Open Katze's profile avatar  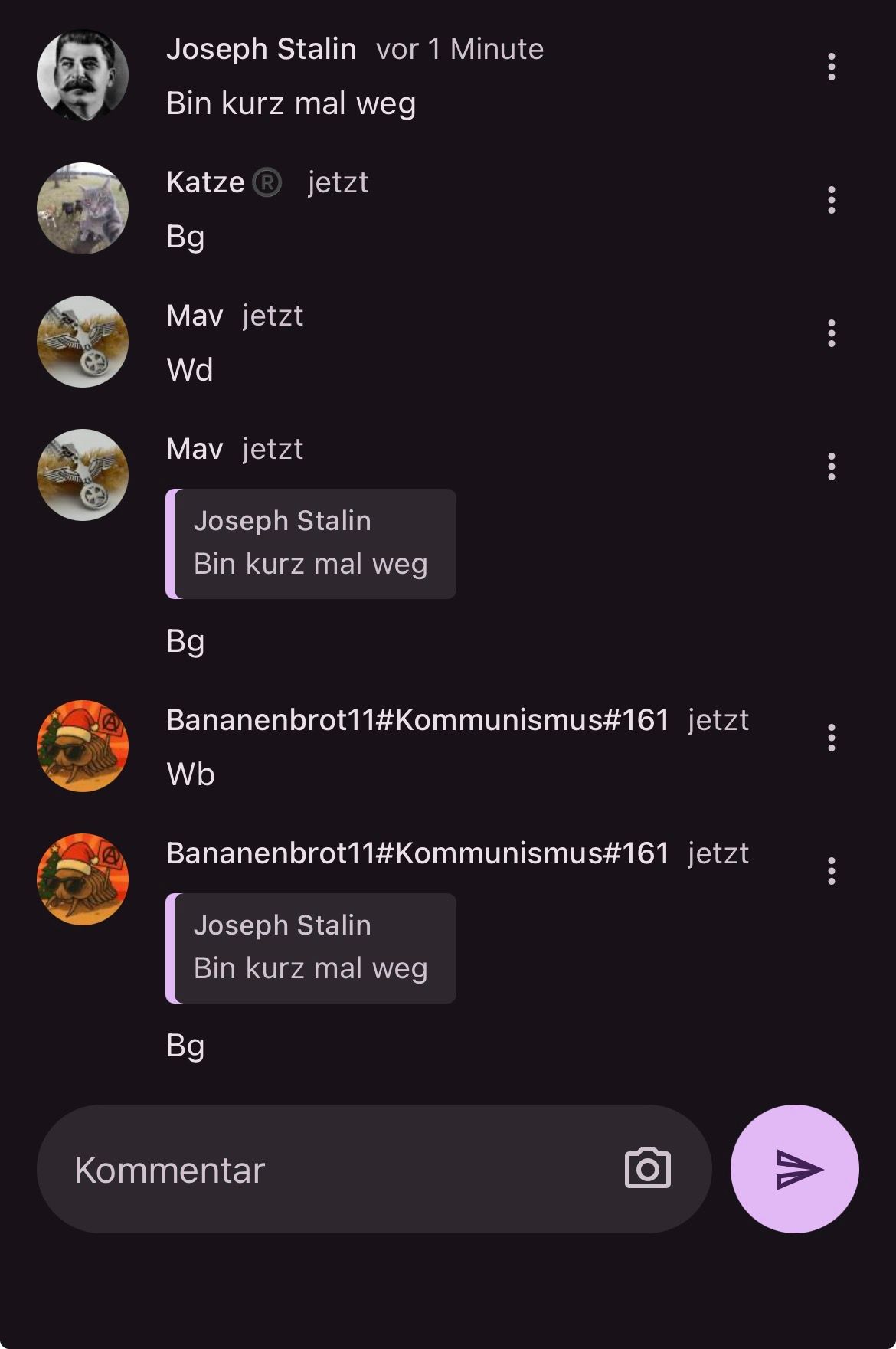83,208
